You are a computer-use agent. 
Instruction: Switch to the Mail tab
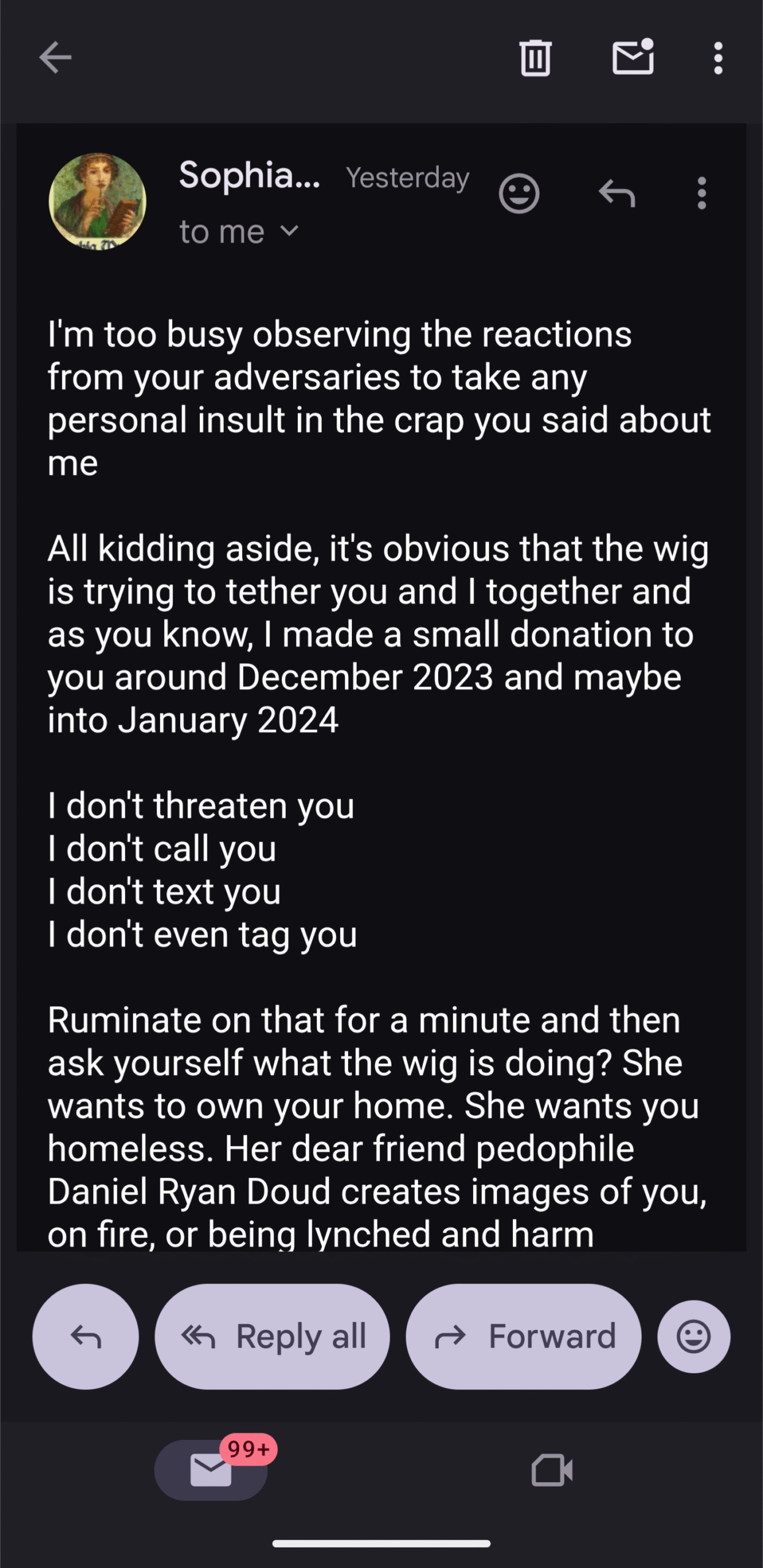(x=210, y=1469)
